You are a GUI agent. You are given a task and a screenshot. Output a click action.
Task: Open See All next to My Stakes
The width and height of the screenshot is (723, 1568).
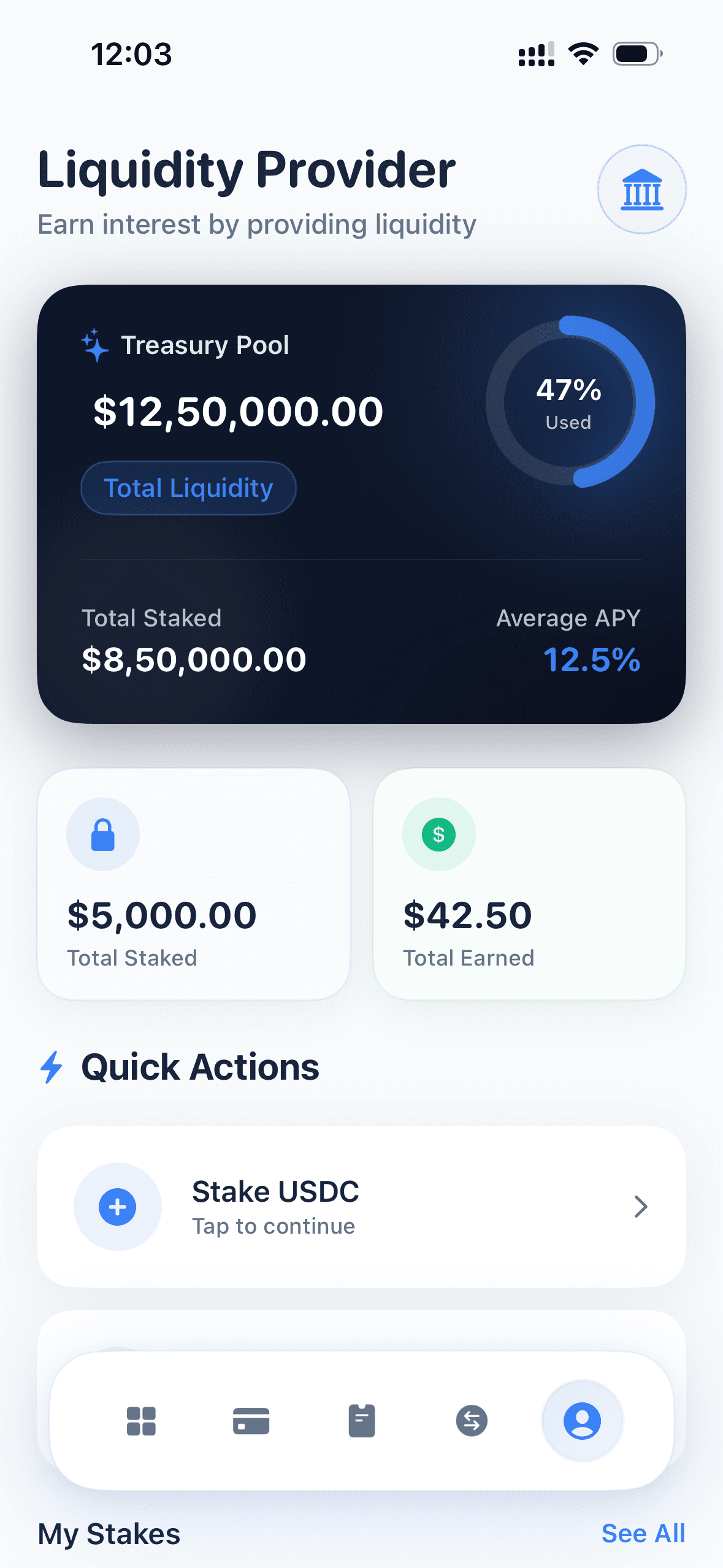643,1533
